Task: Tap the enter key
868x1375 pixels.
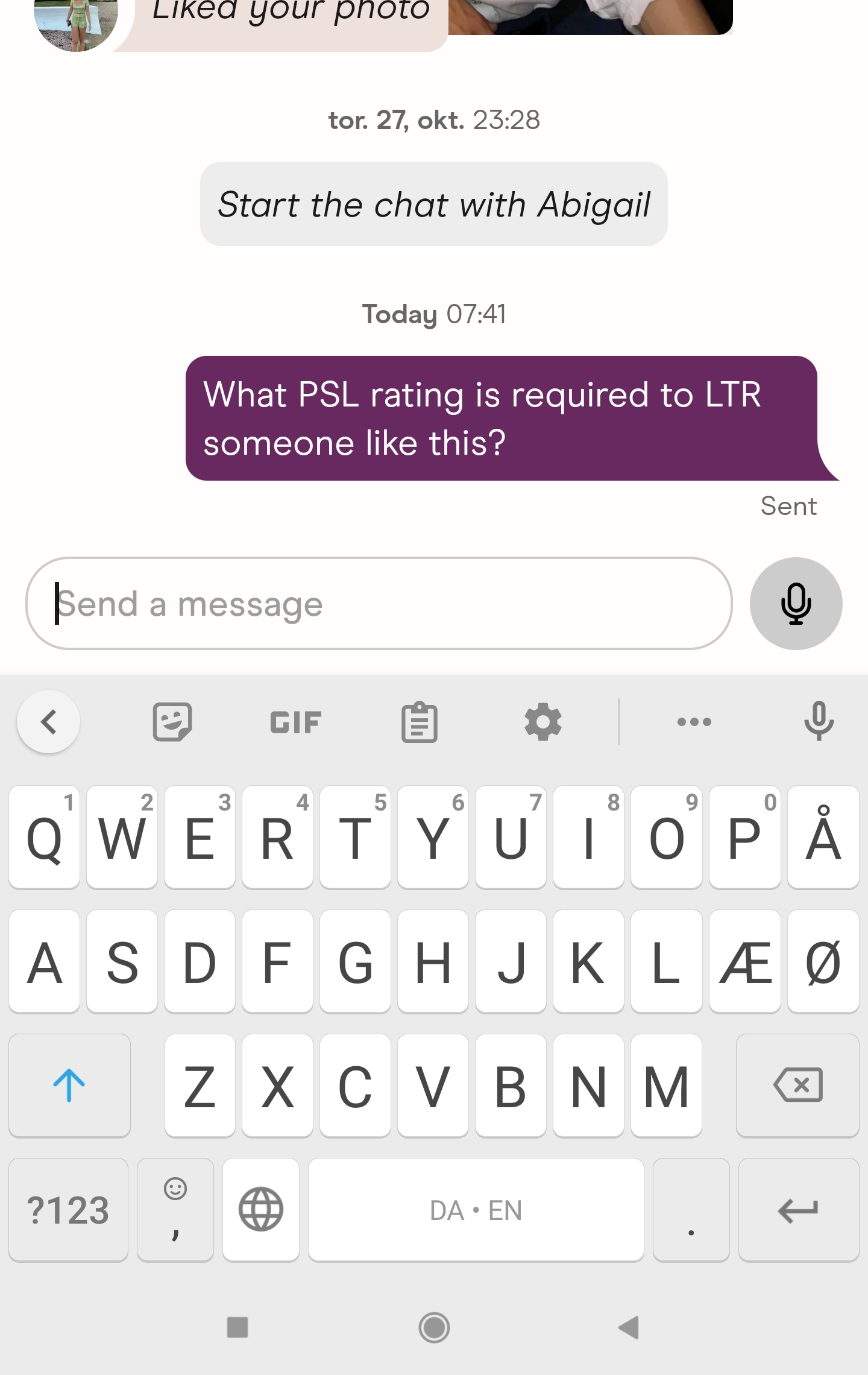Action: tap(798, 1210)
